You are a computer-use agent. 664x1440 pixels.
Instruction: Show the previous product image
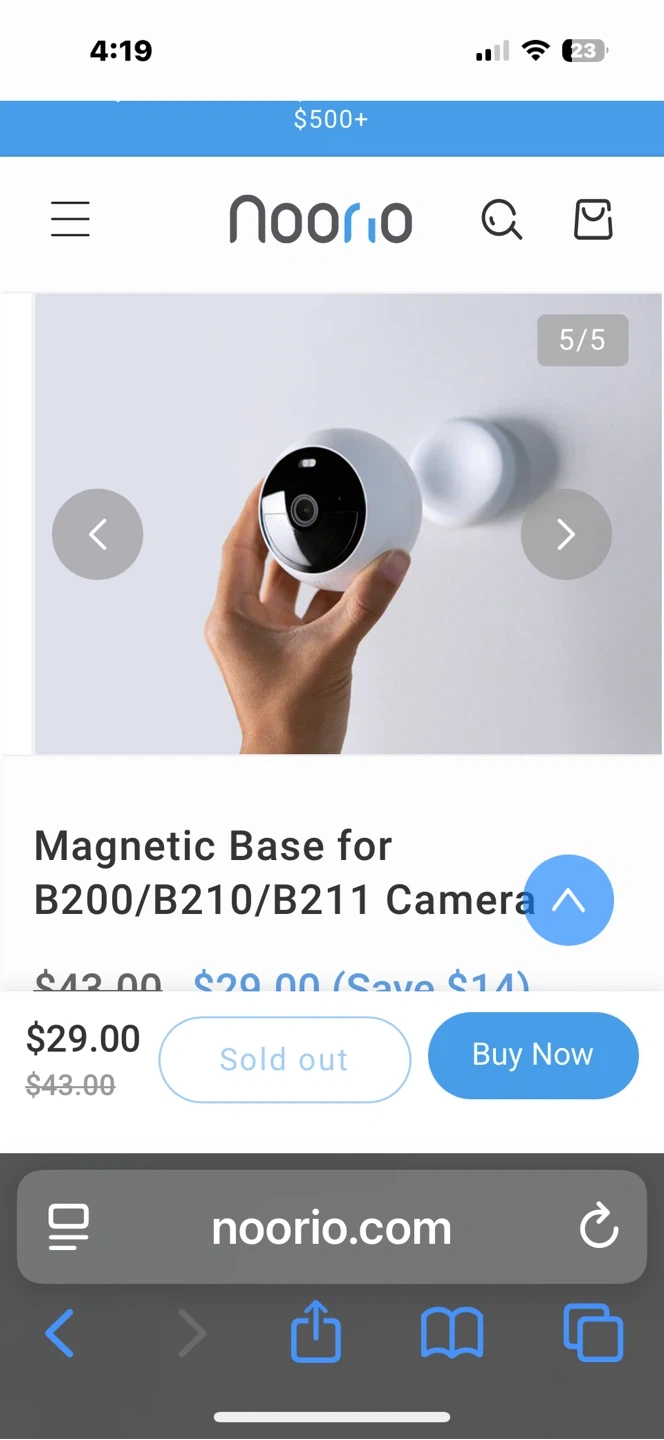(x=97, y=534)
